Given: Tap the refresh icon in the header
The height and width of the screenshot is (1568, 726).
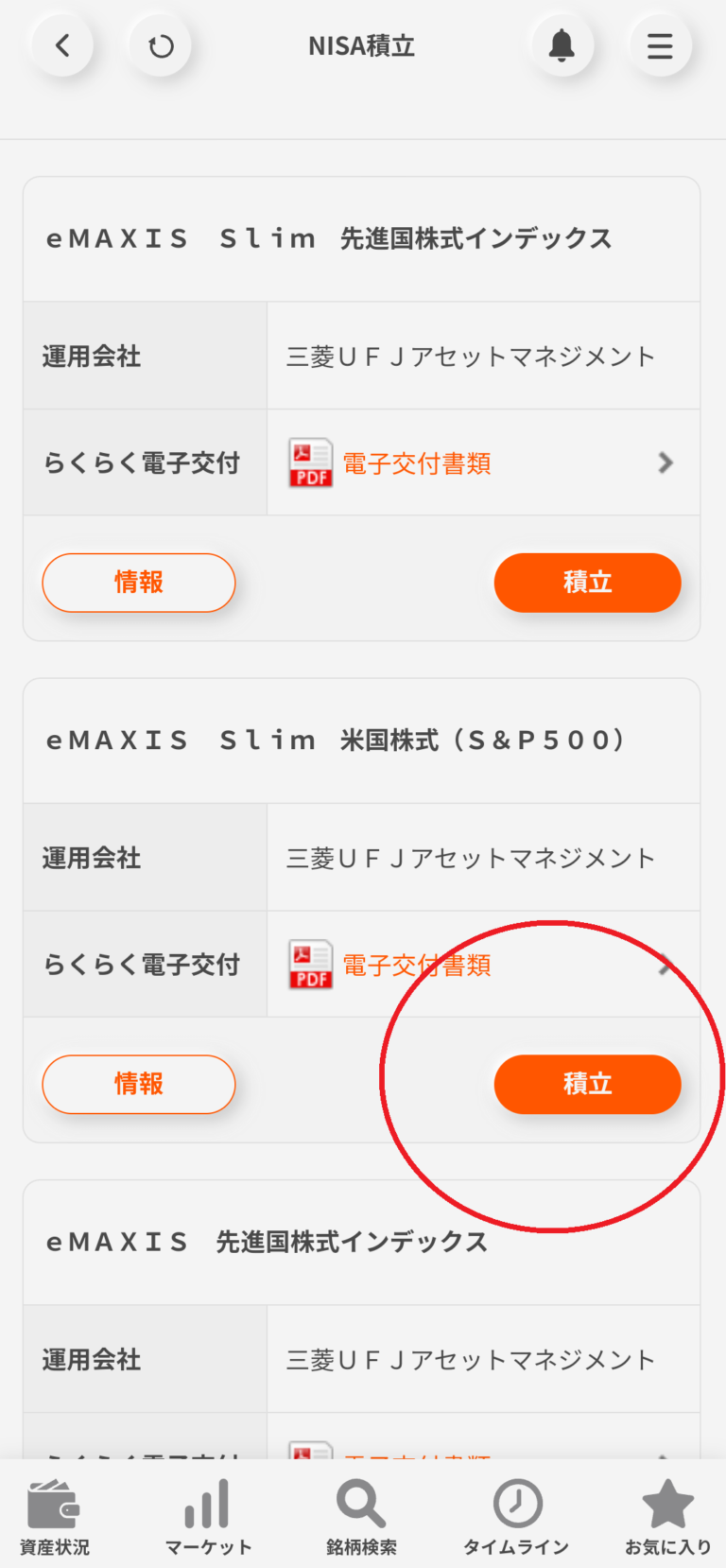Looking at the screenshot, I should tap(160, 44).
